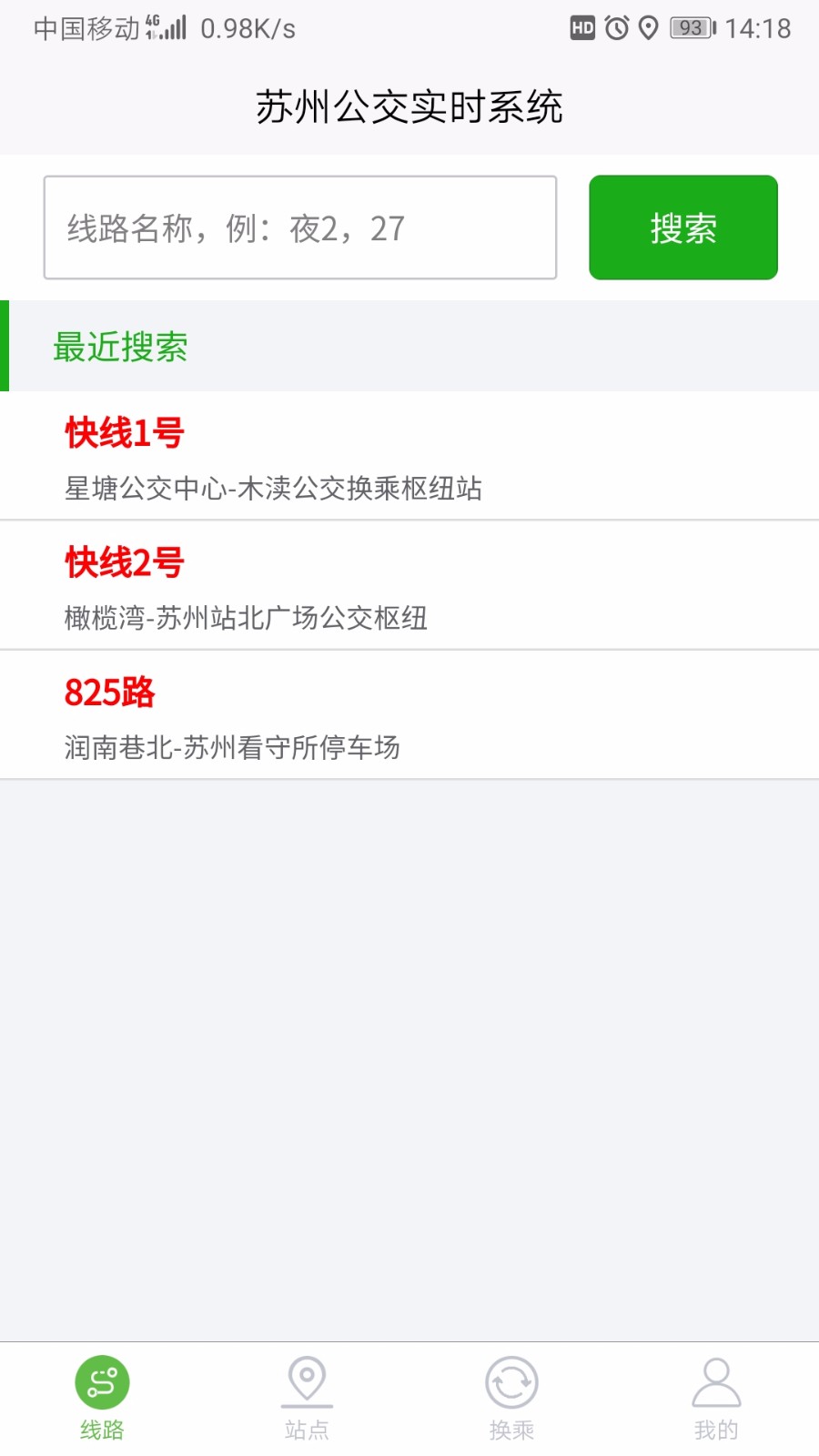Tap the 换乘 (transfer) circular arrows icon
819x1456 pixels.
(x=511, y=1381)
